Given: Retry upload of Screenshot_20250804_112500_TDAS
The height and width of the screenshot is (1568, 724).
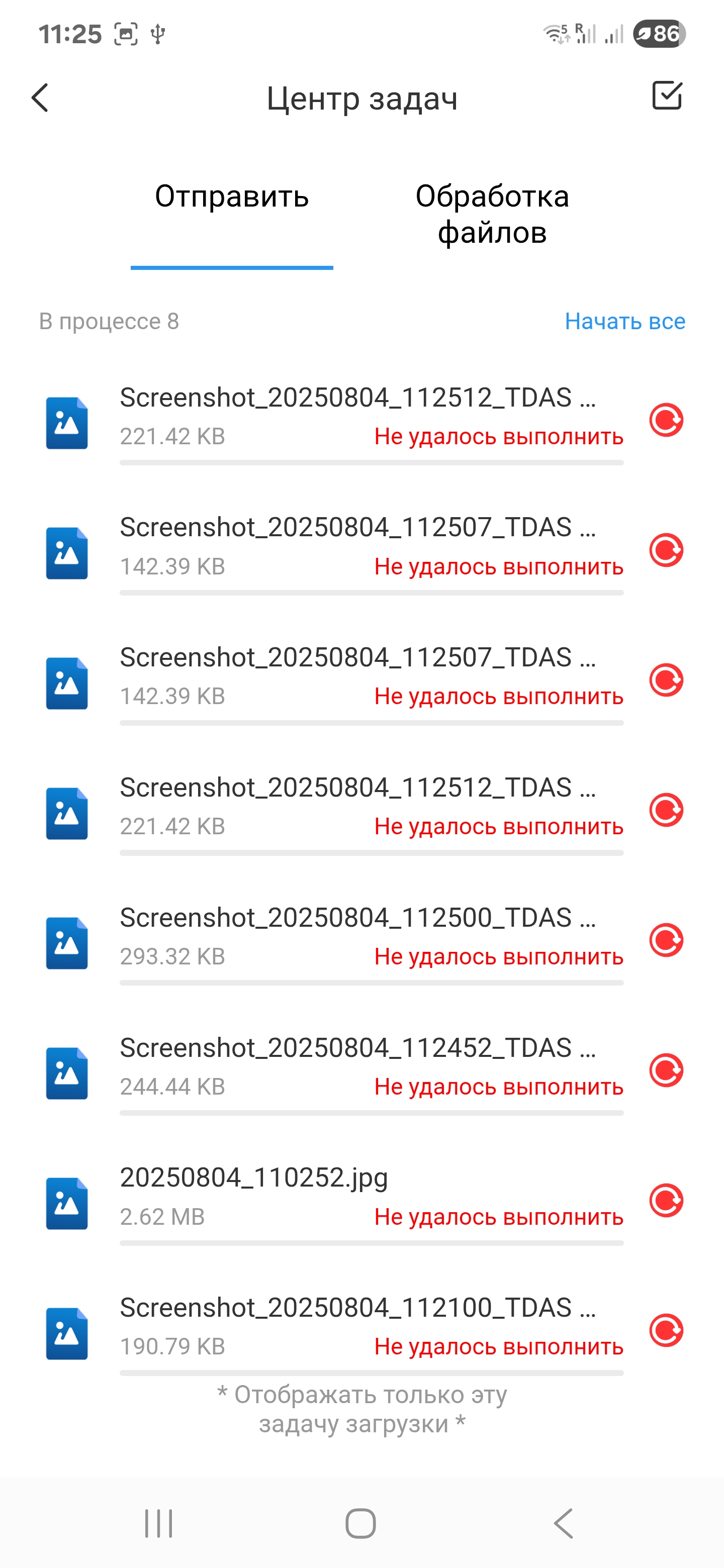Looking at the screenshot, I should 666,940.
